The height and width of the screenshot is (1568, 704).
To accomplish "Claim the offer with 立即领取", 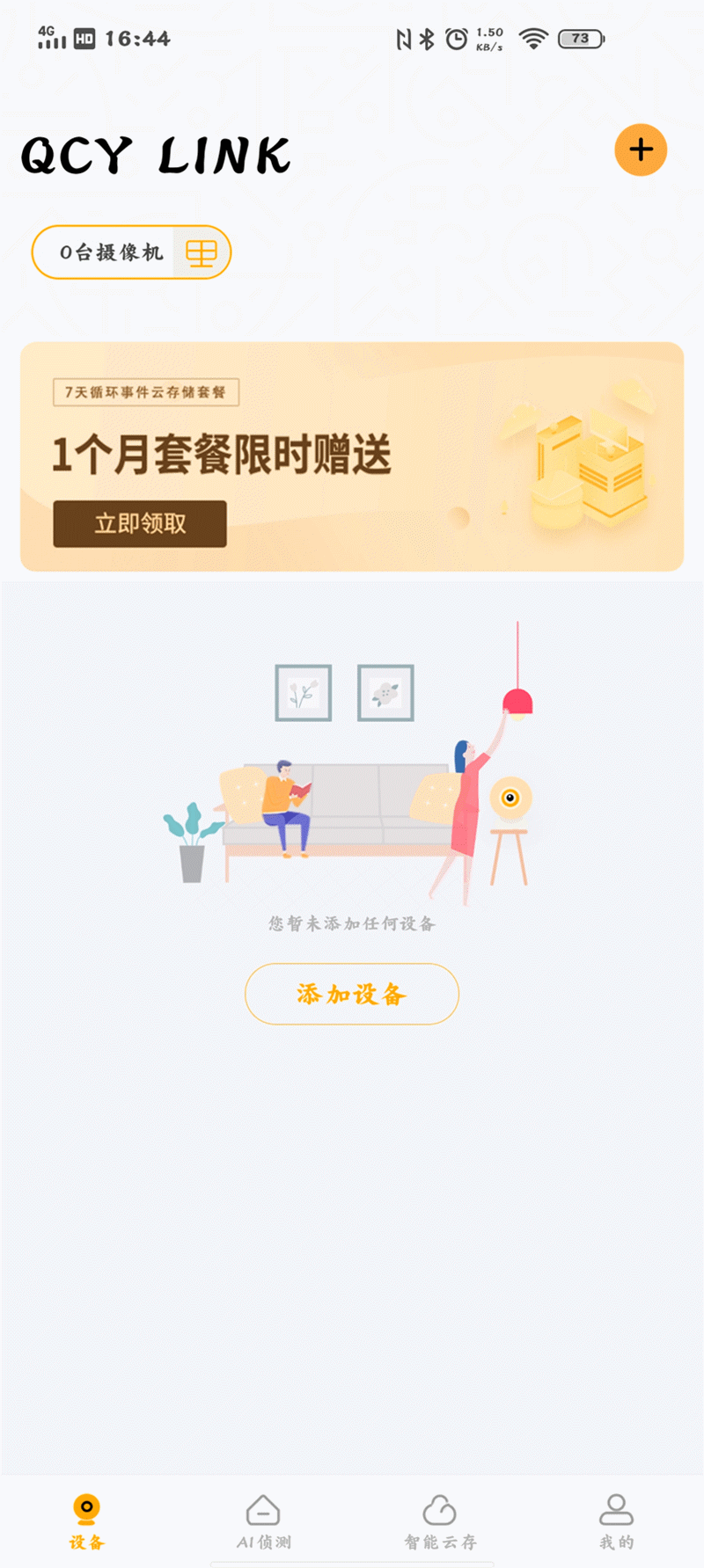I will click(140, 524).
